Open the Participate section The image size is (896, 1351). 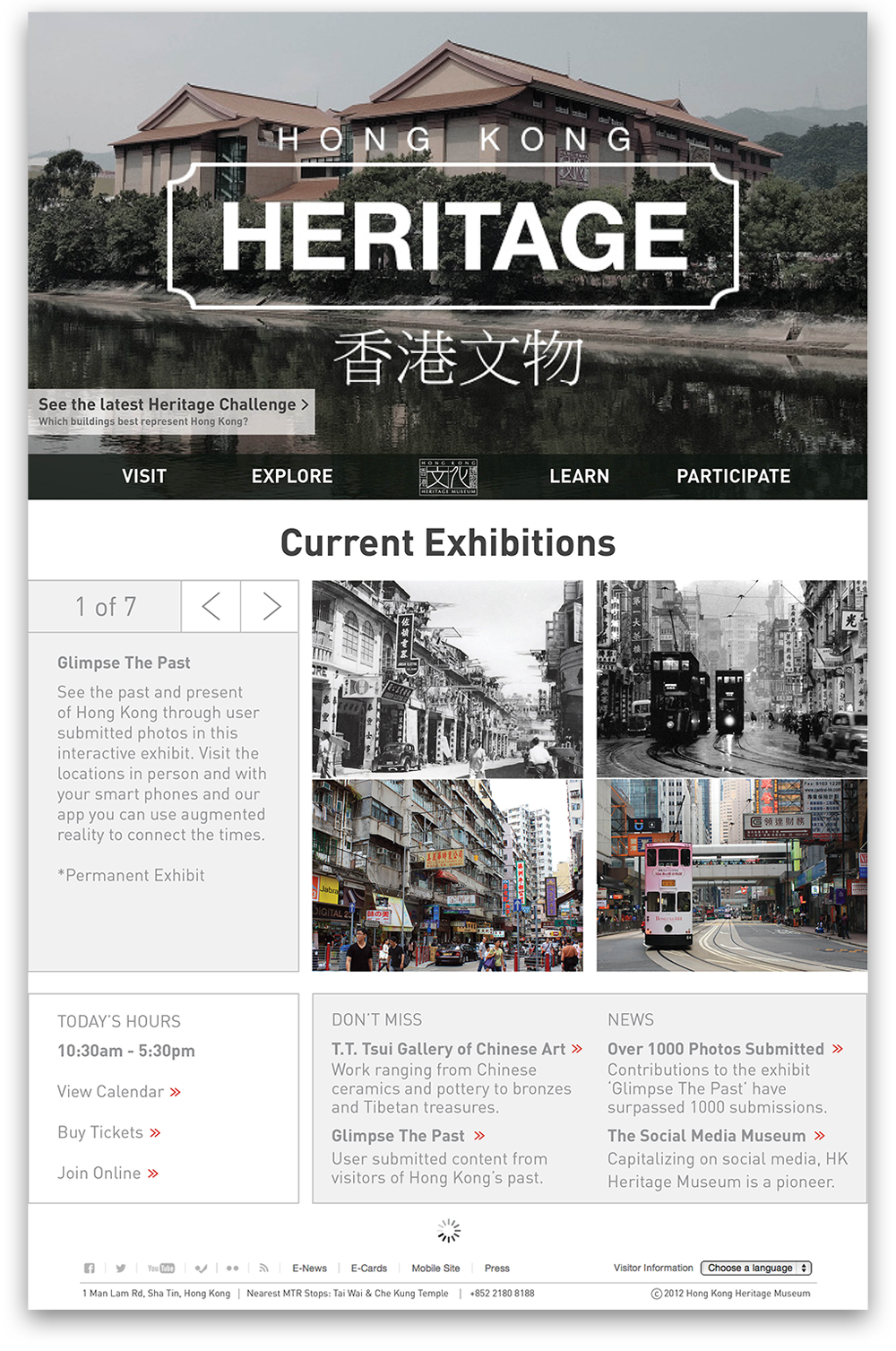coord(733,477)
